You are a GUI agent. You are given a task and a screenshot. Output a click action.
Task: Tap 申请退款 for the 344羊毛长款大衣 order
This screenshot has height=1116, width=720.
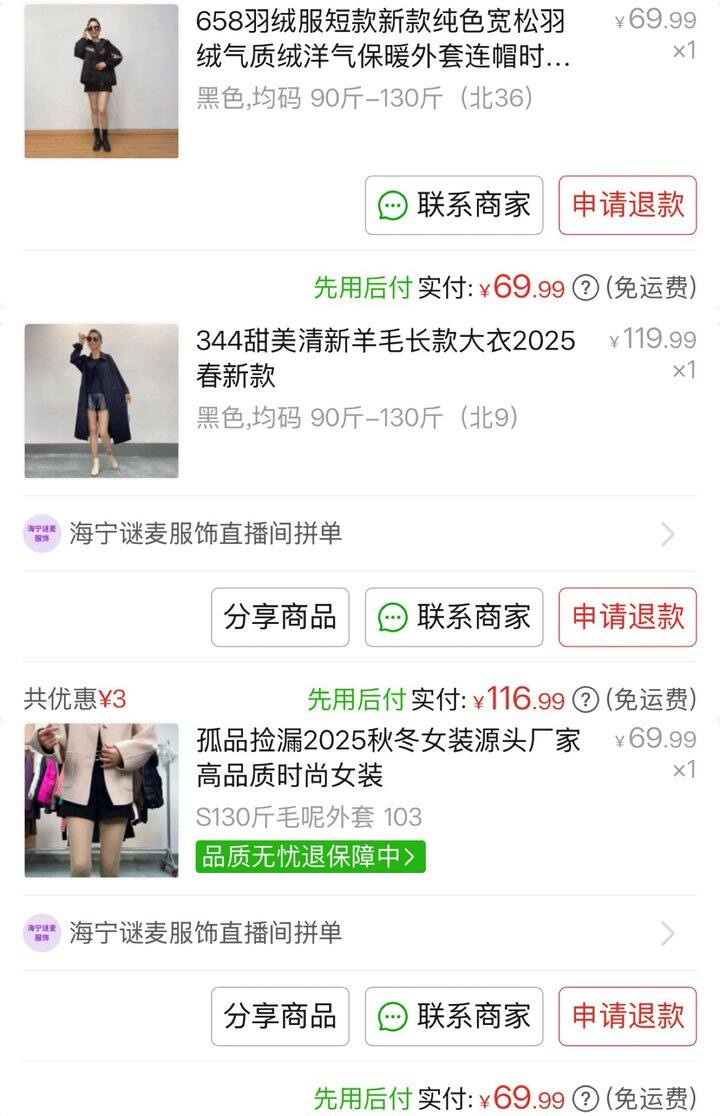click(x=627, y=617)
